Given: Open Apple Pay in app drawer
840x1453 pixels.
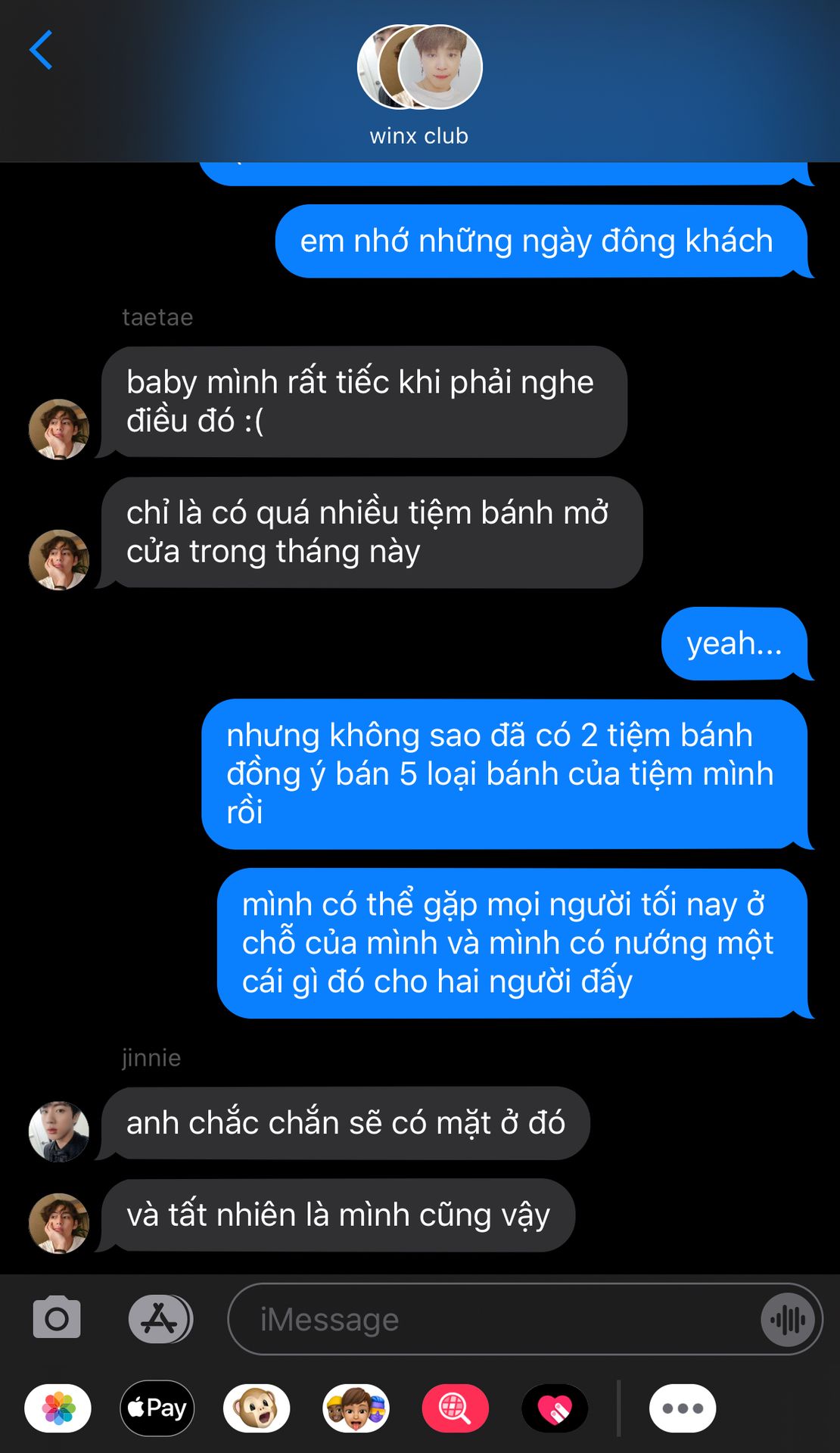Looking at the screenshot, I should click(x=157, y=1408).
